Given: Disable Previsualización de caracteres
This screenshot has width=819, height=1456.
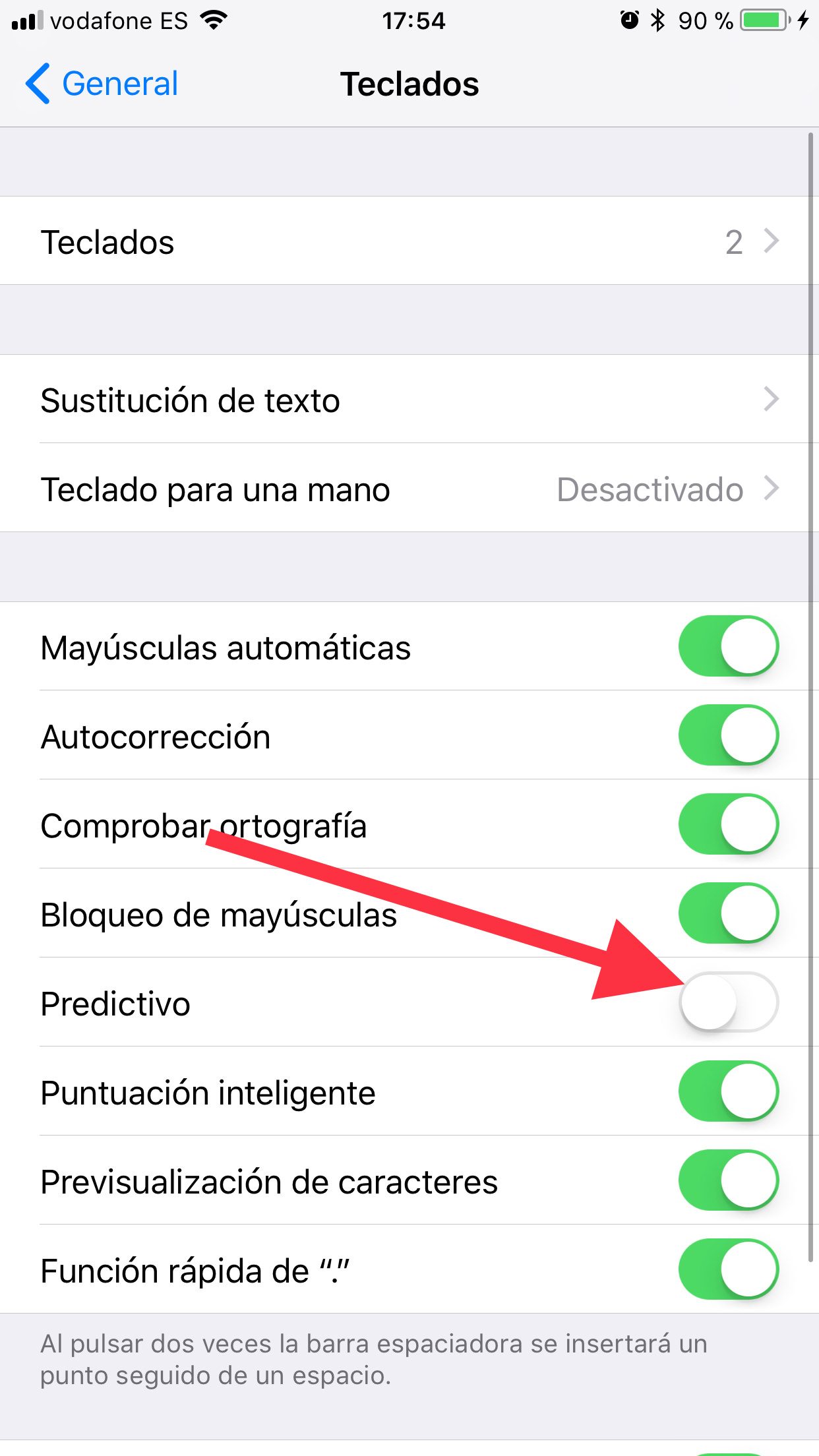Looking at the screenshot, I should (x=728, y=1181).
